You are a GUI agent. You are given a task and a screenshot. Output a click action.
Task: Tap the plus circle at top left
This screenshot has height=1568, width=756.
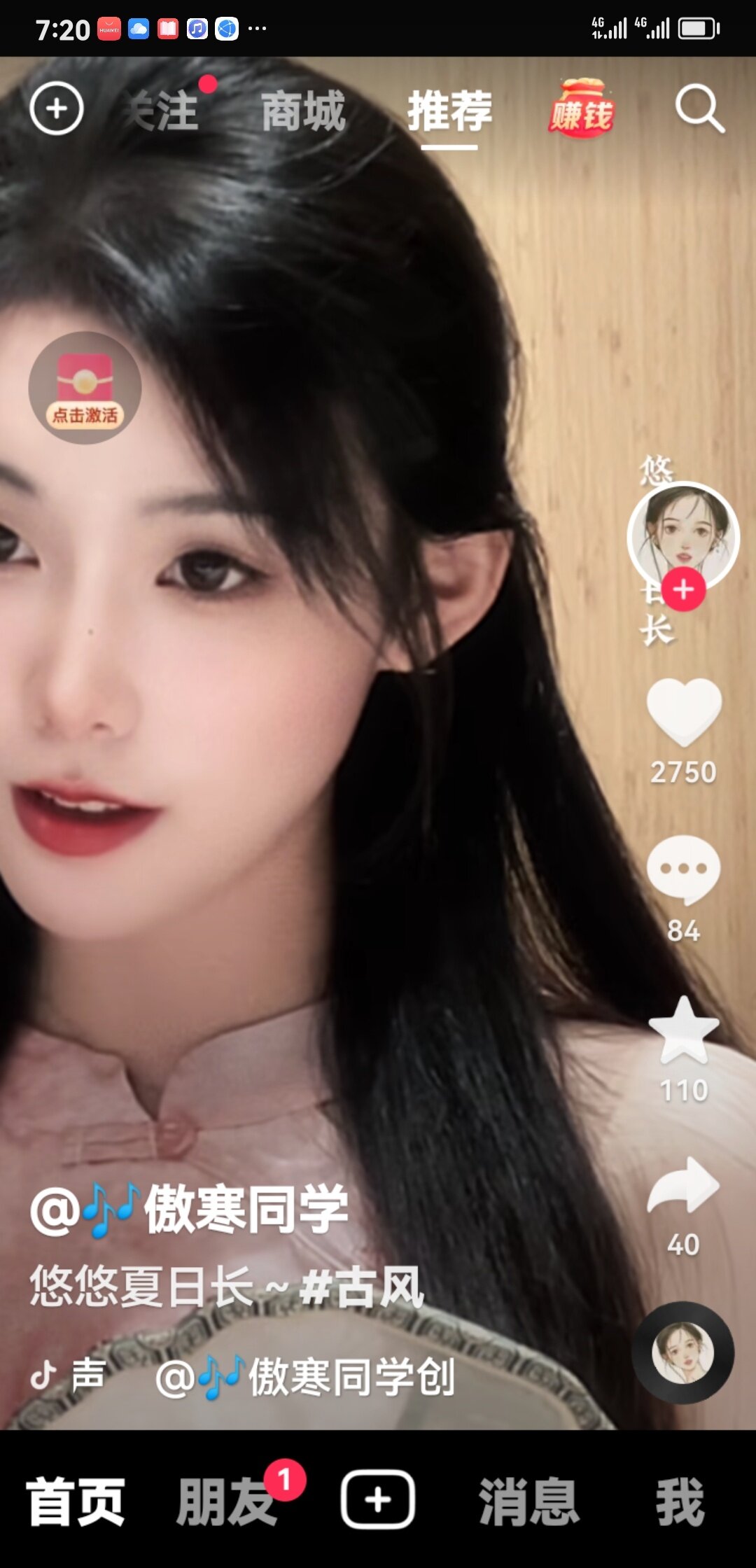(57, 108)
